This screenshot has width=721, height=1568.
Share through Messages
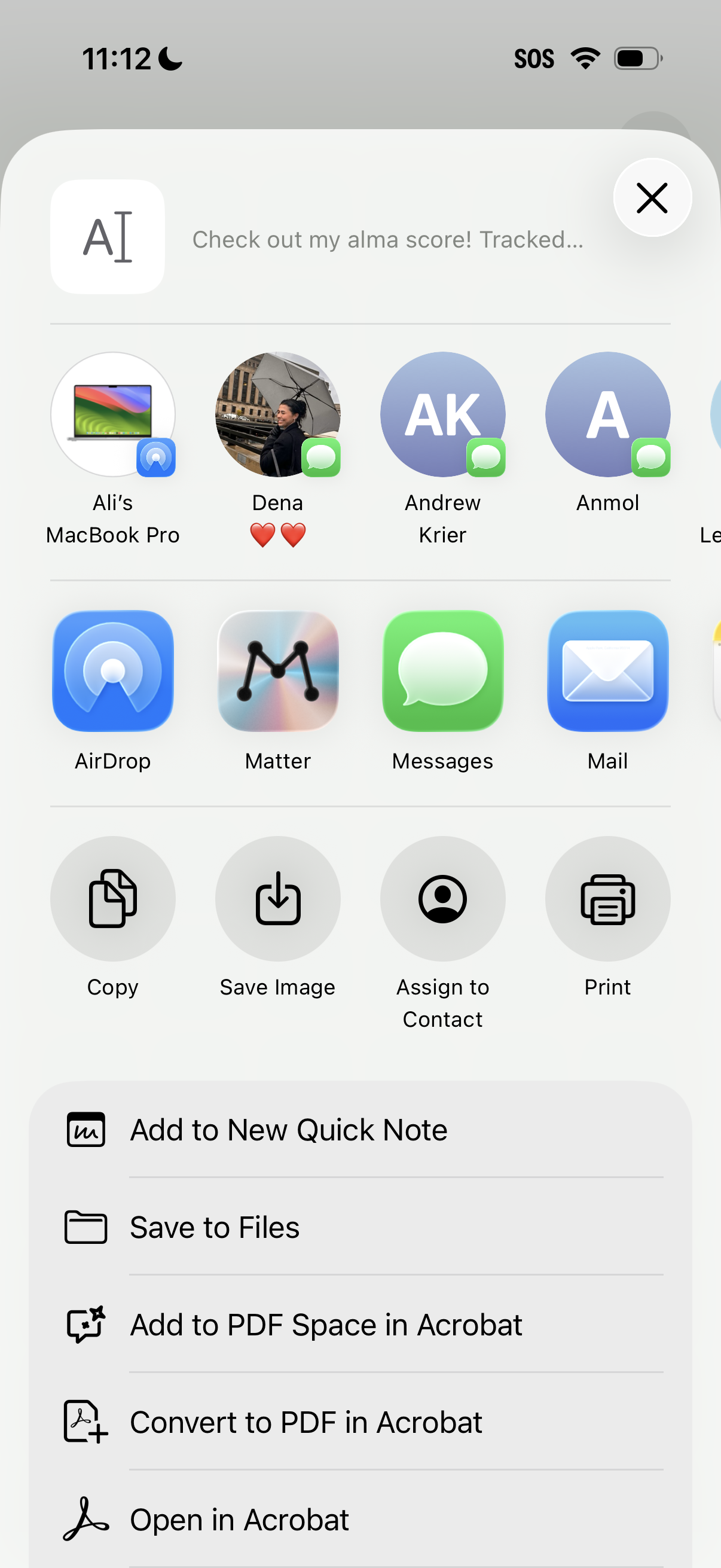pos(442,672)
